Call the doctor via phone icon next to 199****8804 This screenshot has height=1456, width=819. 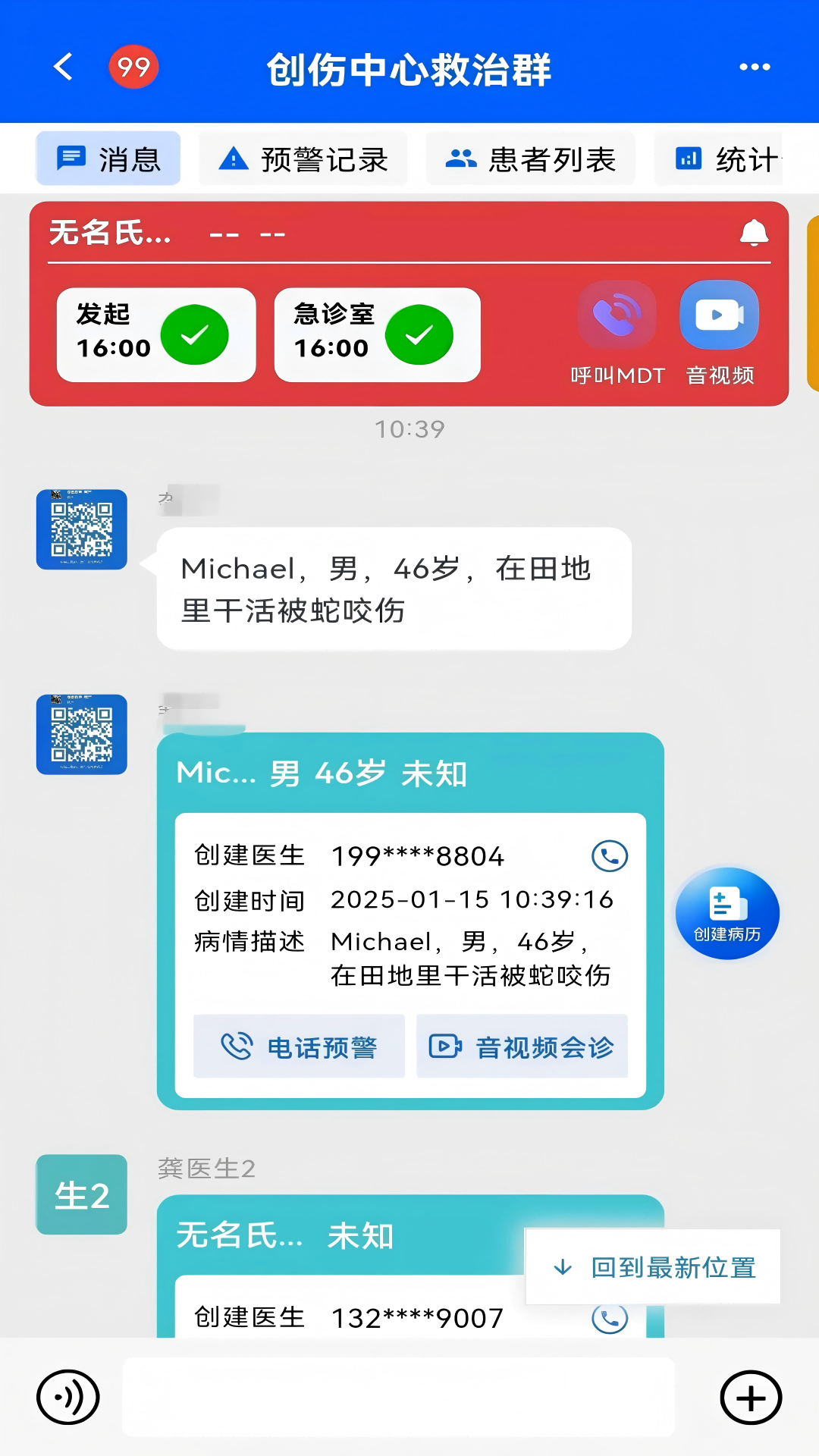pyautogui.click(x=609, y=855)
